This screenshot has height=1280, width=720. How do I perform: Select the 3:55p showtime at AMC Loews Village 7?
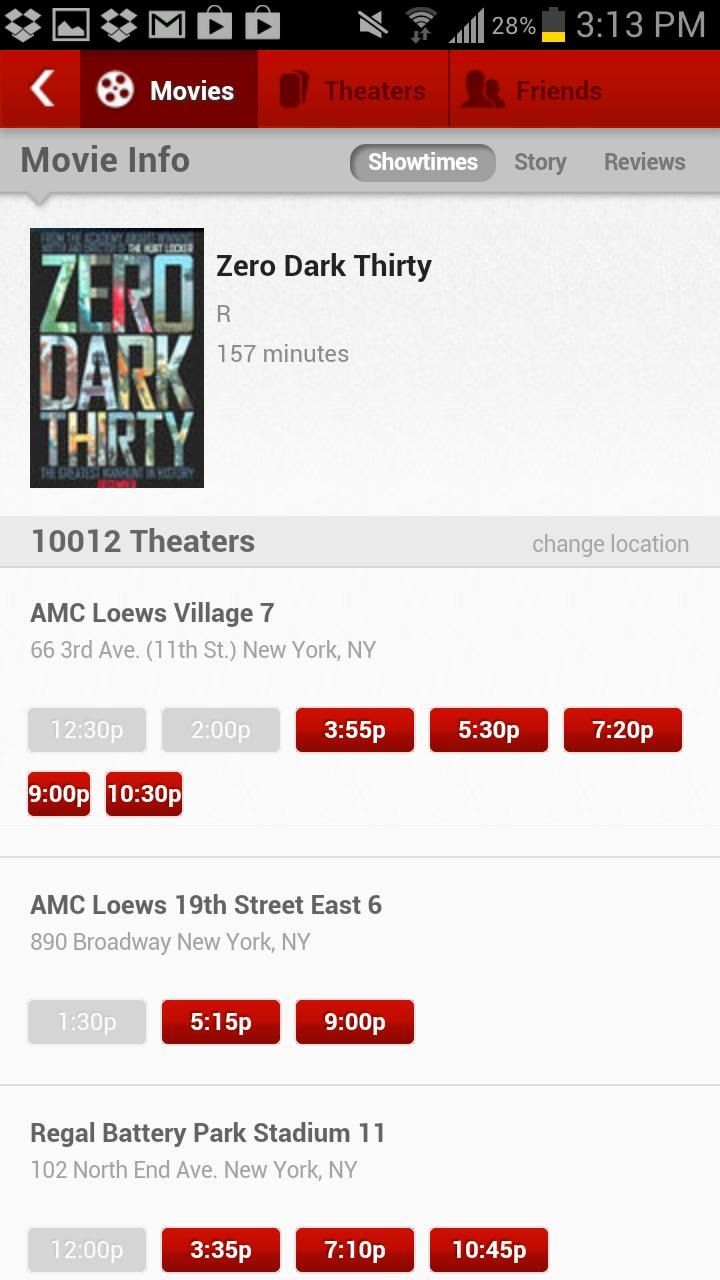[355, 729]
